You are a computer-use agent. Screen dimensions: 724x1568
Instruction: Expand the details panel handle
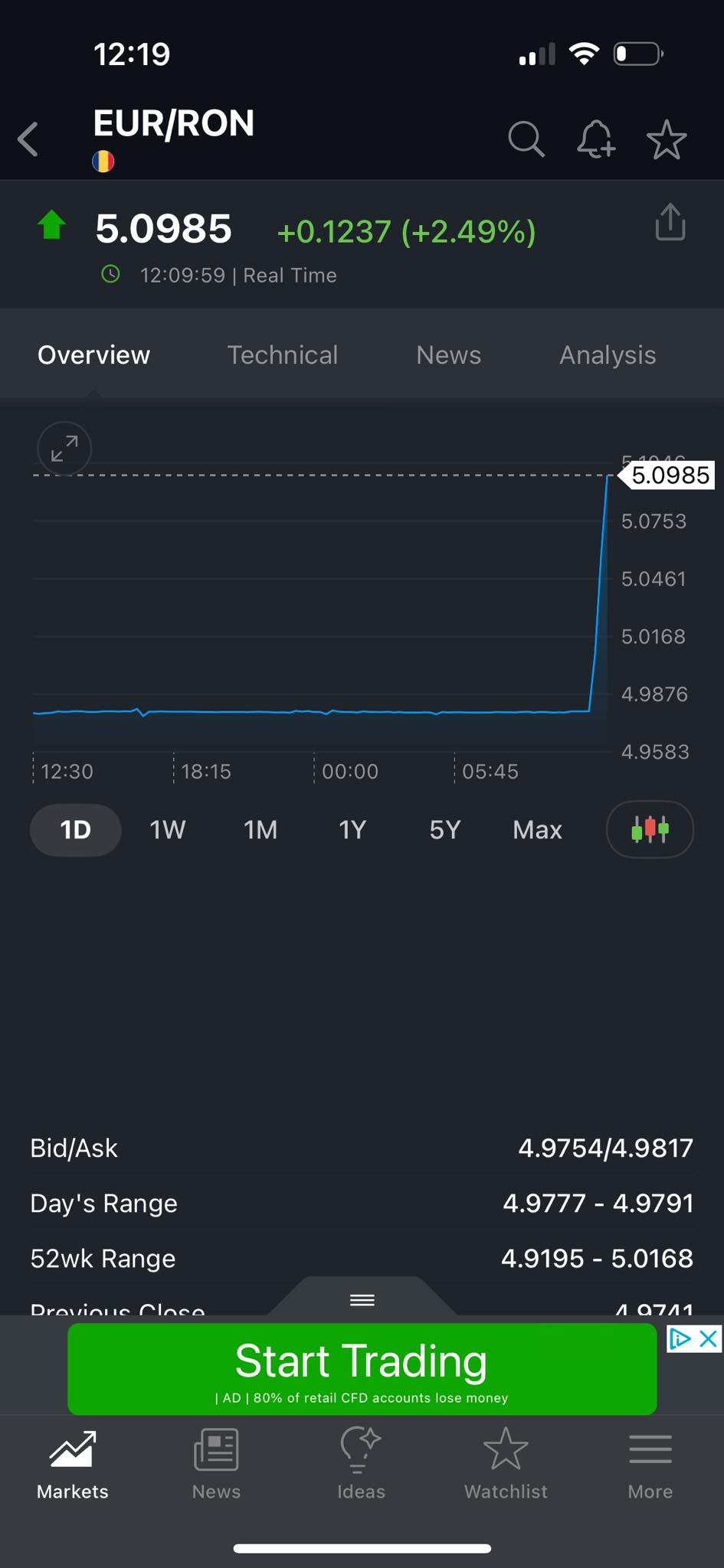pos(362,1299)
